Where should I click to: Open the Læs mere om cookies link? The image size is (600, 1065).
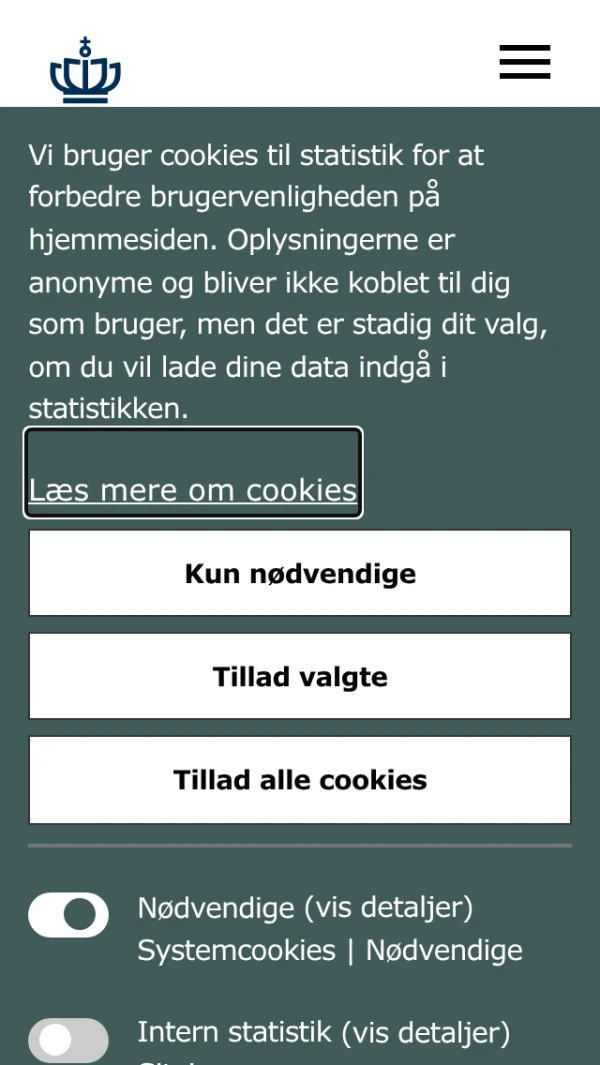coord(193,489)
